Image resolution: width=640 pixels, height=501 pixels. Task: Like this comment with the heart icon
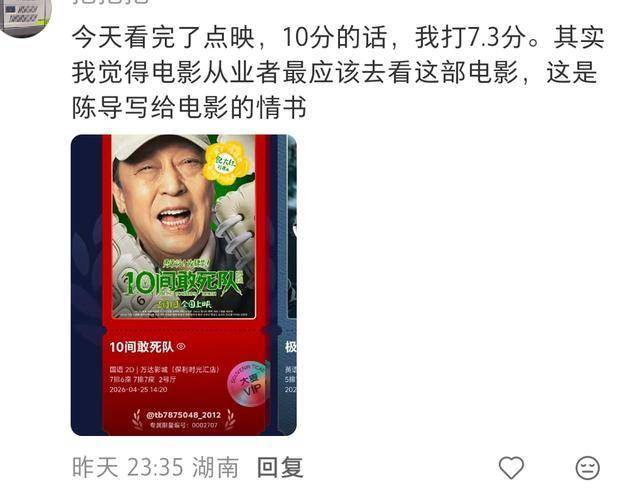[x=511, y=467]
